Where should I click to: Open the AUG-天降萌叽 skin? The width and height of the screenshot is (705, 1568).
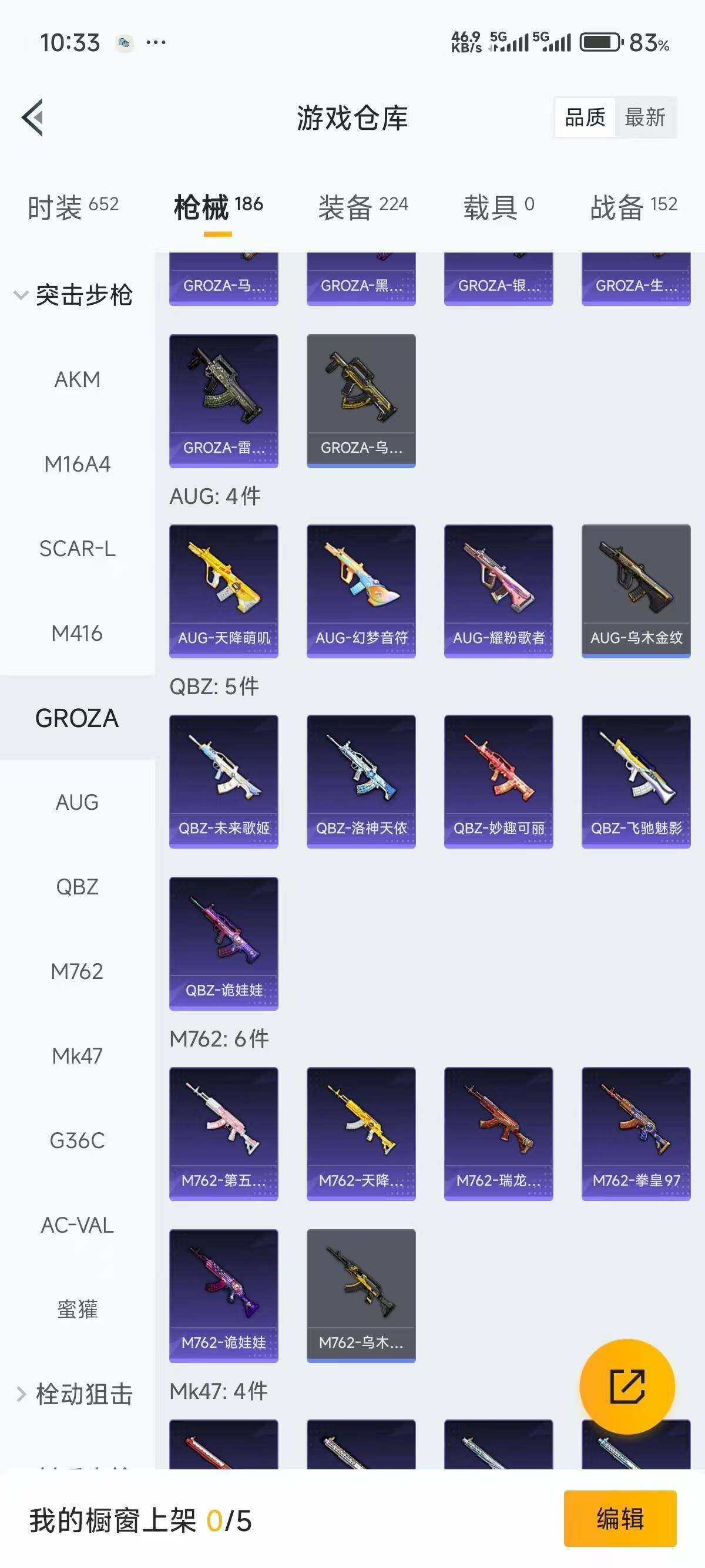coord(223,591)
